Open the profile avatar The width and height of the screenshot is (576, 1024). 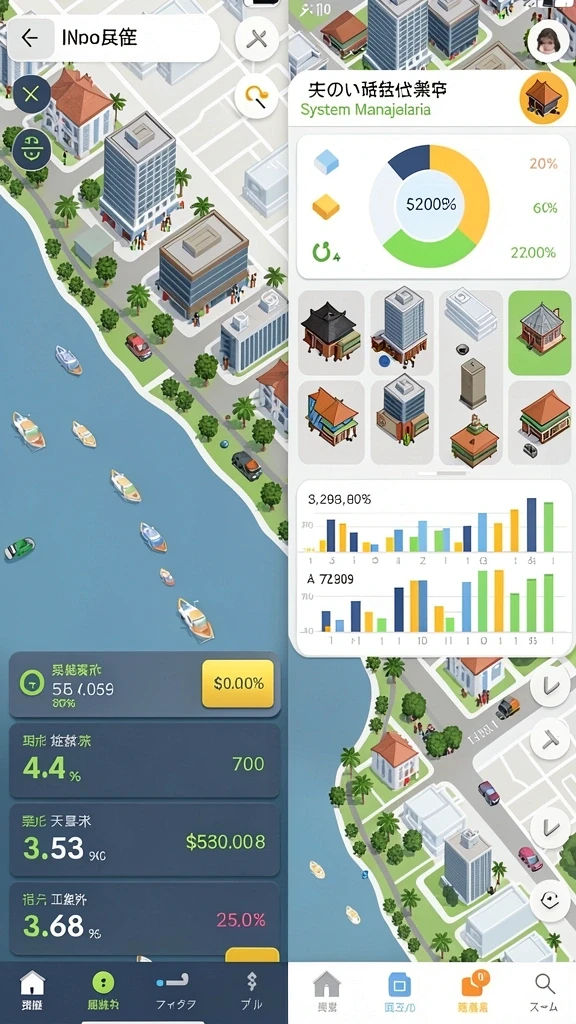tap(547, 40)
